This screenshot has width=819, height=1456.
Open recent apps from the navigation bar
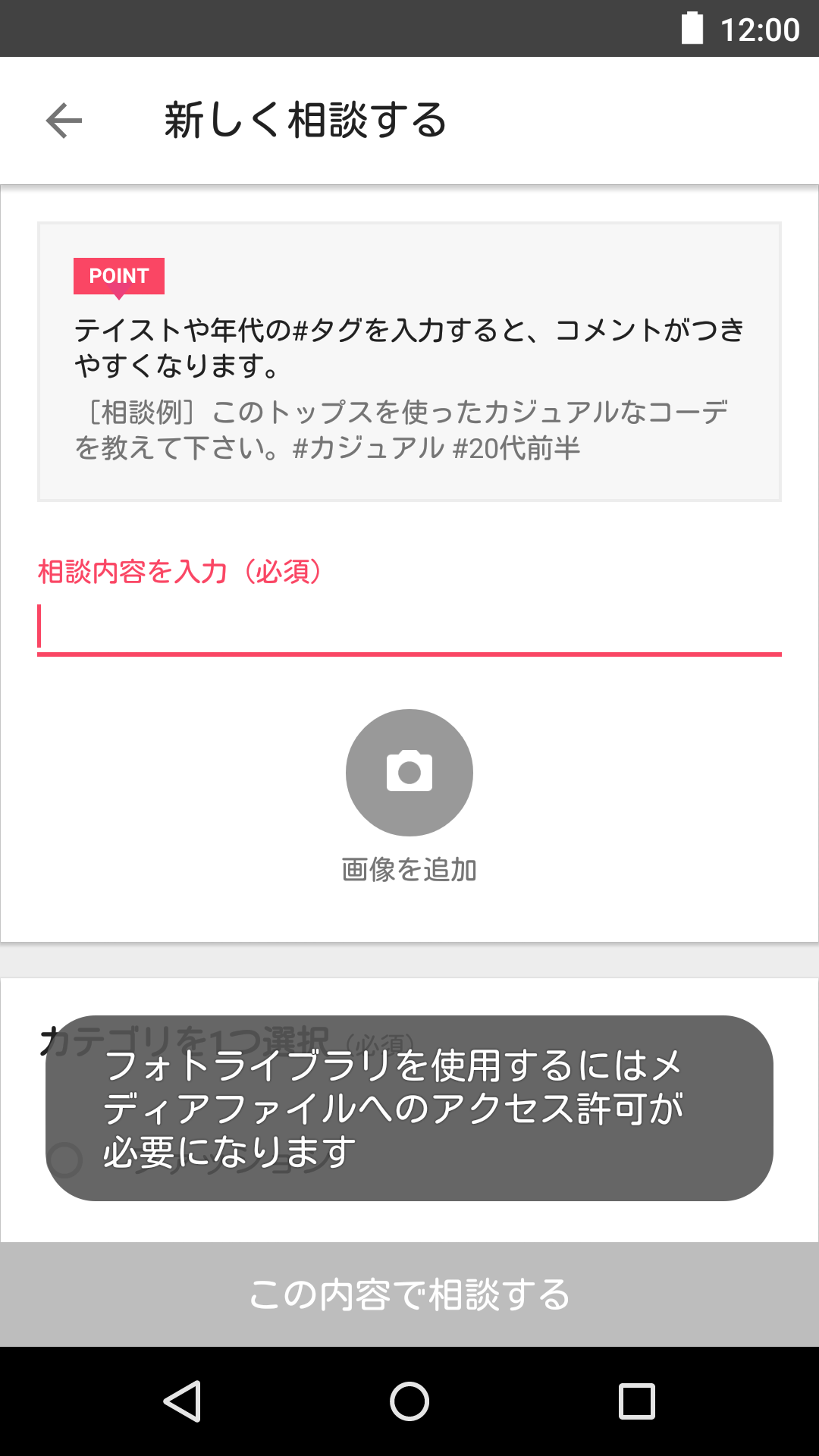(x=636, y=1401)
